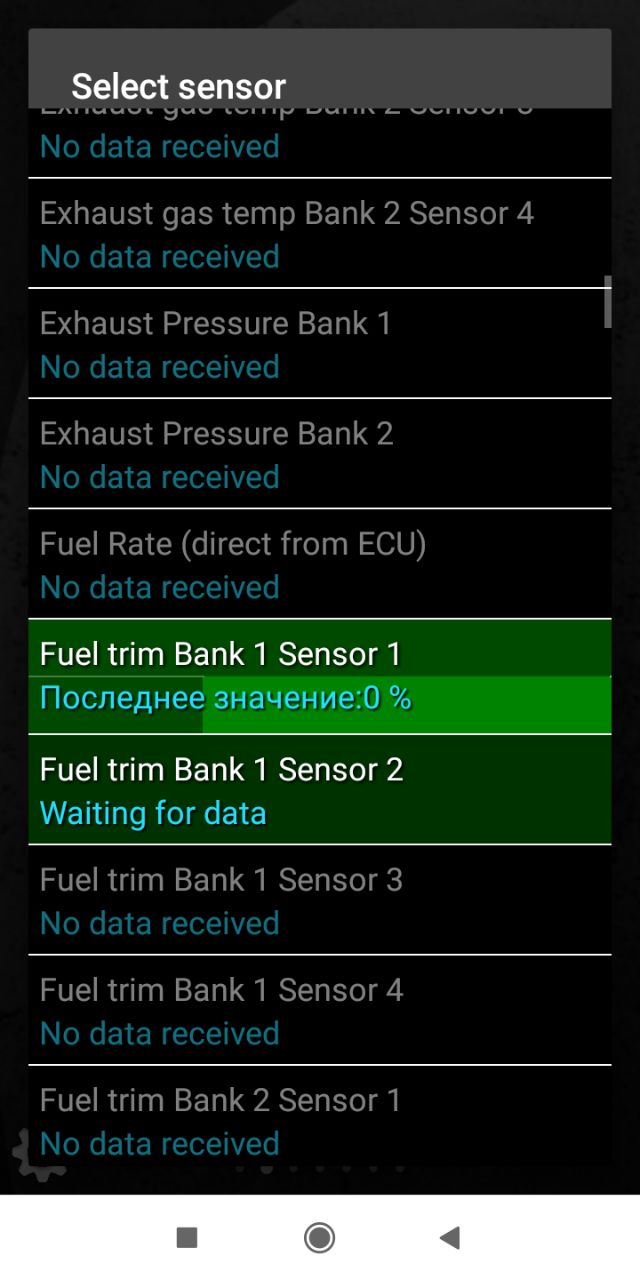
Task: Select Fuel Rate (direct from ECU)
Action: [x=319, y=564]
